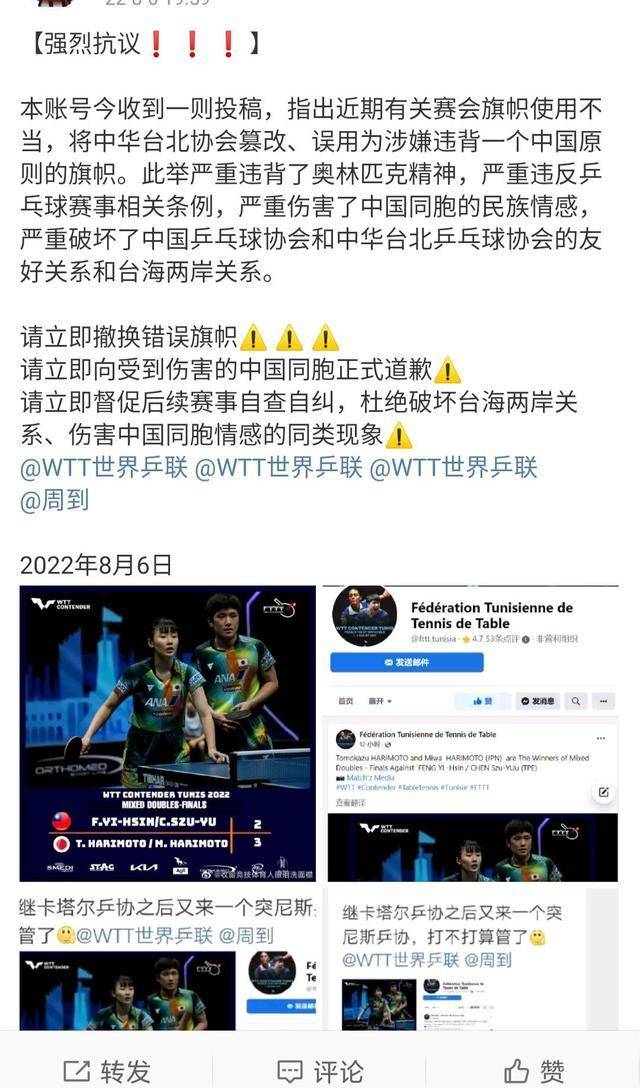Repost this post with 转发

pos(106,1071)
